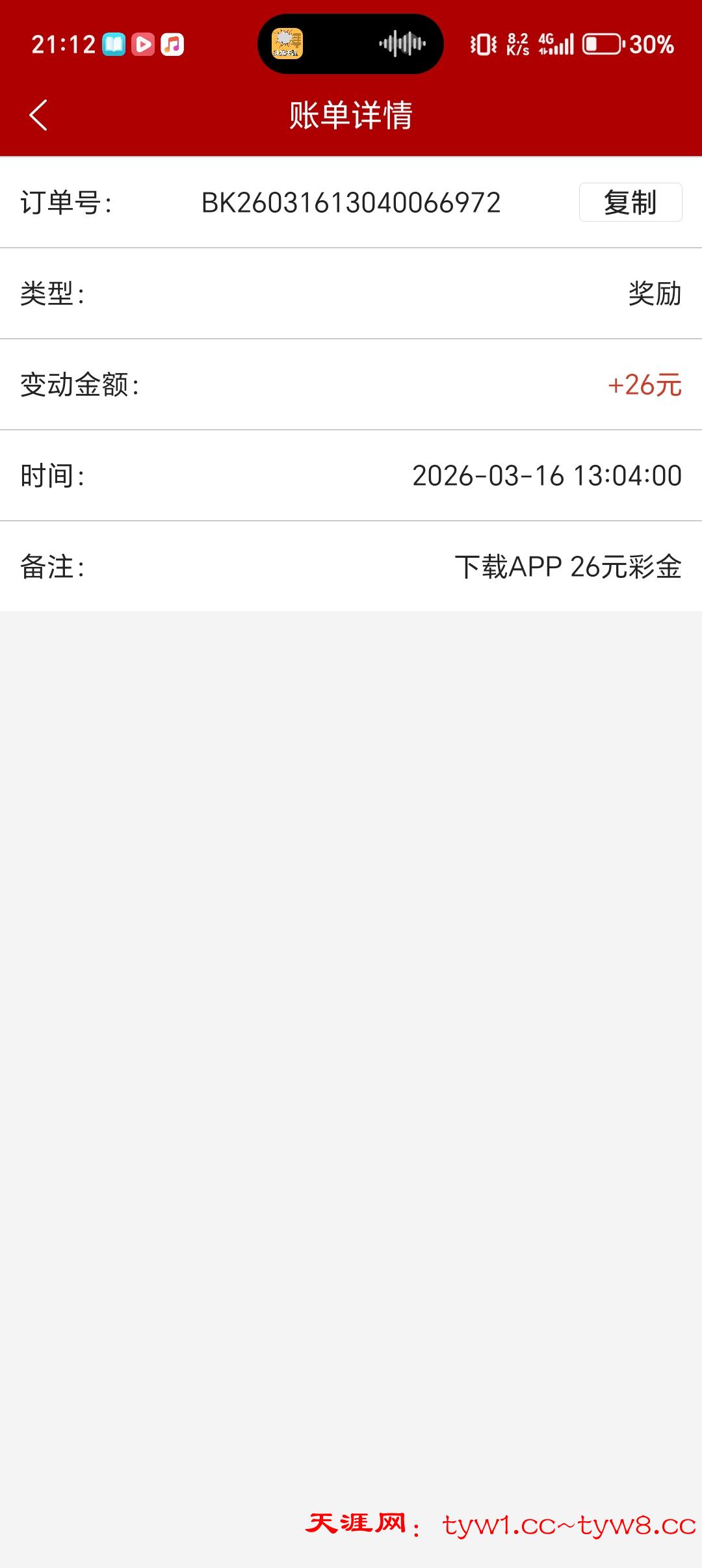Collapse the 变动金额 amount row
Image resolution: width=702 pixels, height=1568 pixels.
[x=351, y=386]
